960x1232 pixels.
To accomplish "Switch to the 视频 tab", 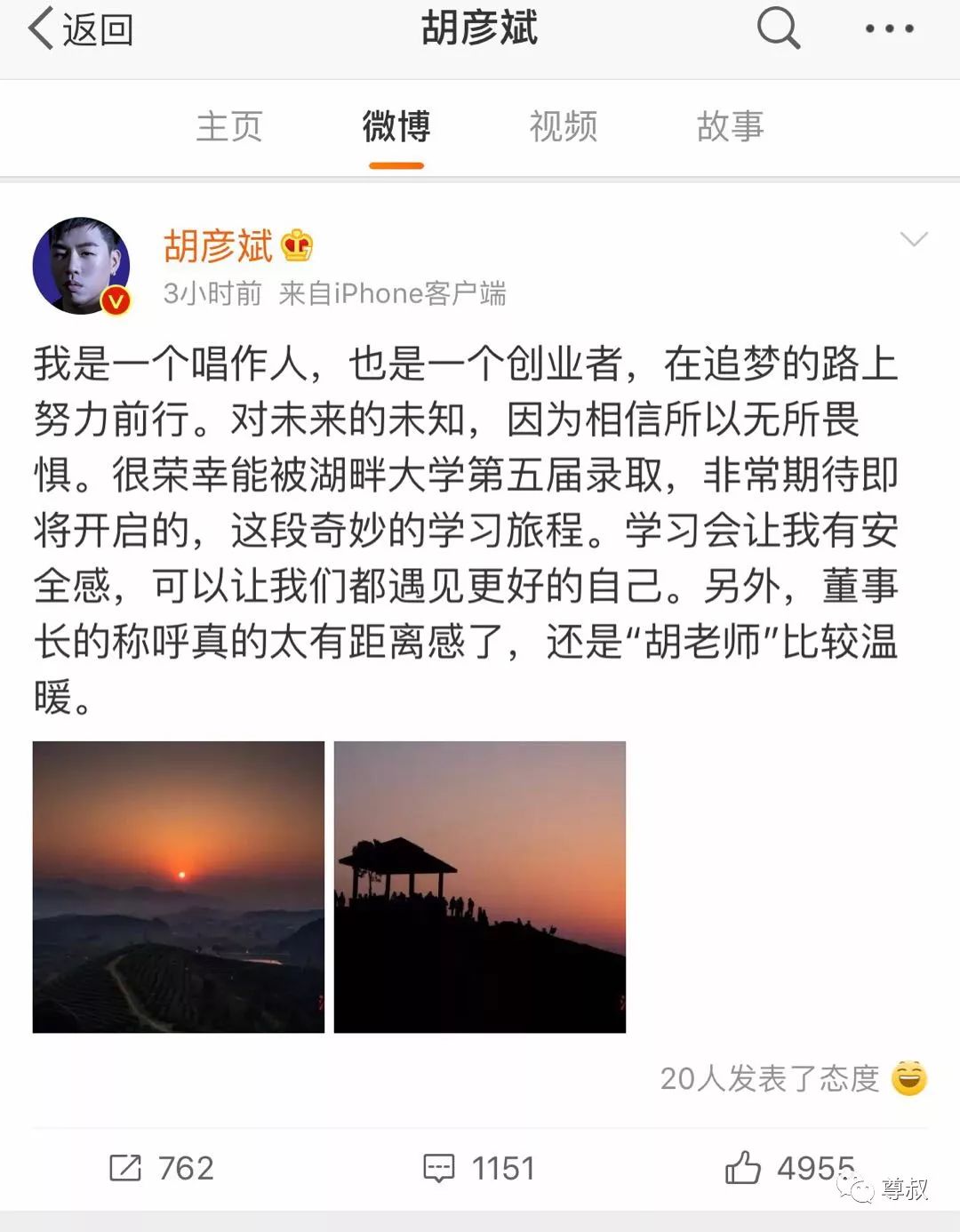I will (x=564, y=127).
